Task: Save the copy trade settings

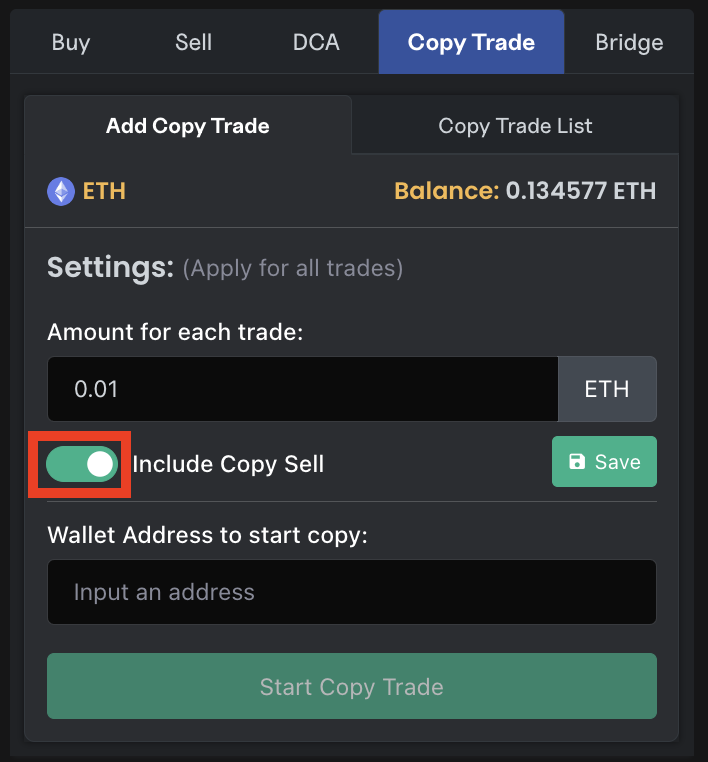Action: click(604, 462)
